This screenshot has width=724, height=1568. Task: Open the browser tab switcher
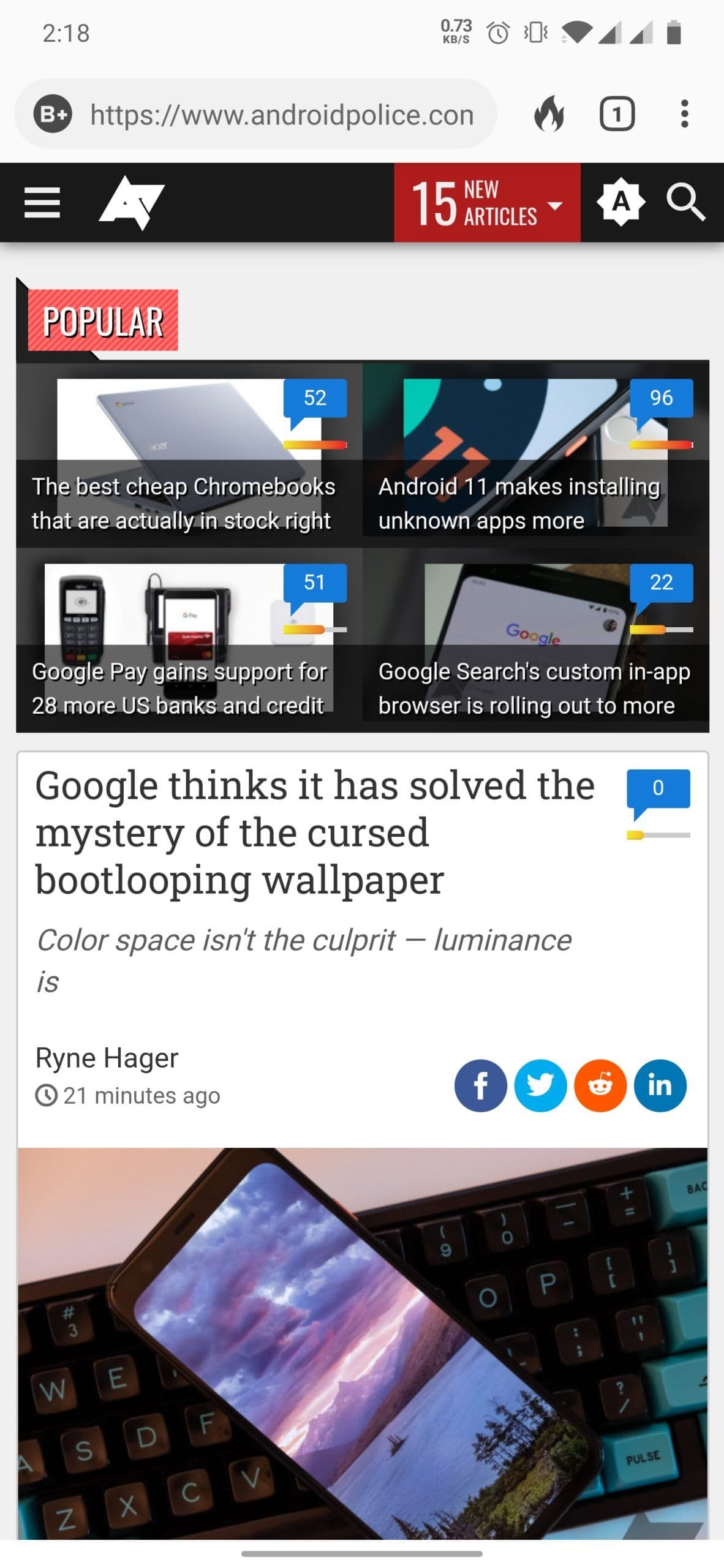[x=616, y=114]
